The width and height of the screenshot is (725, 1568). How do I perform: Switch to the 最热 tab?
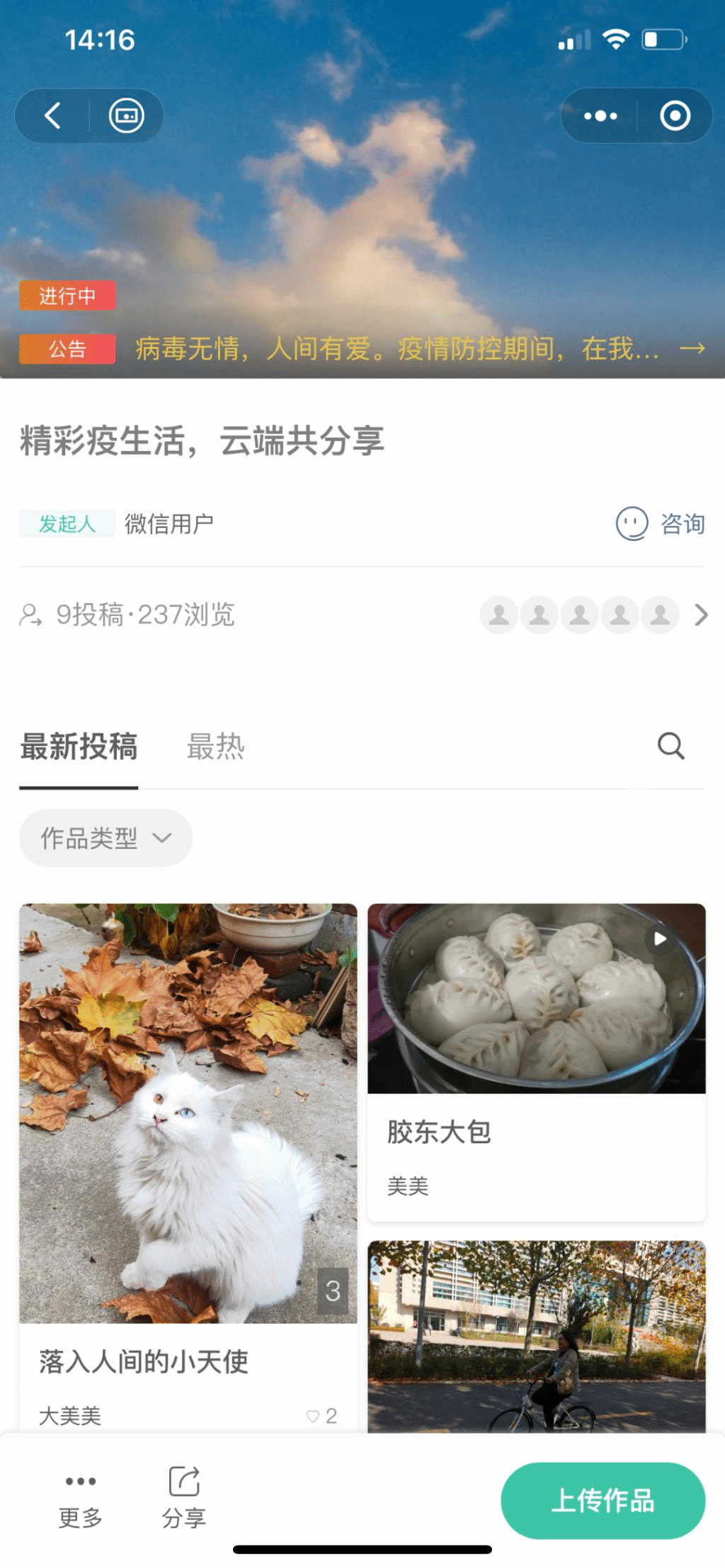[x=215, y=747]
